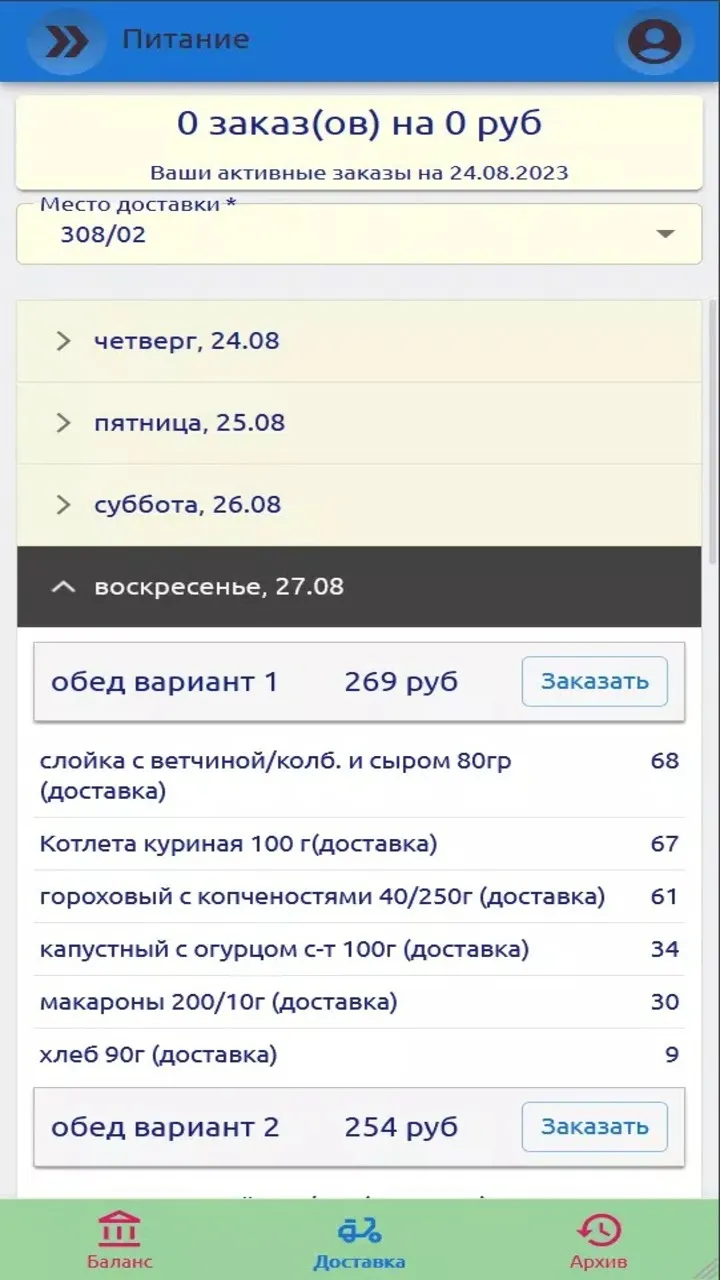720x1280 pixels.
Task: Expand пятница, 25.08 section
Action: click(360, 423)
